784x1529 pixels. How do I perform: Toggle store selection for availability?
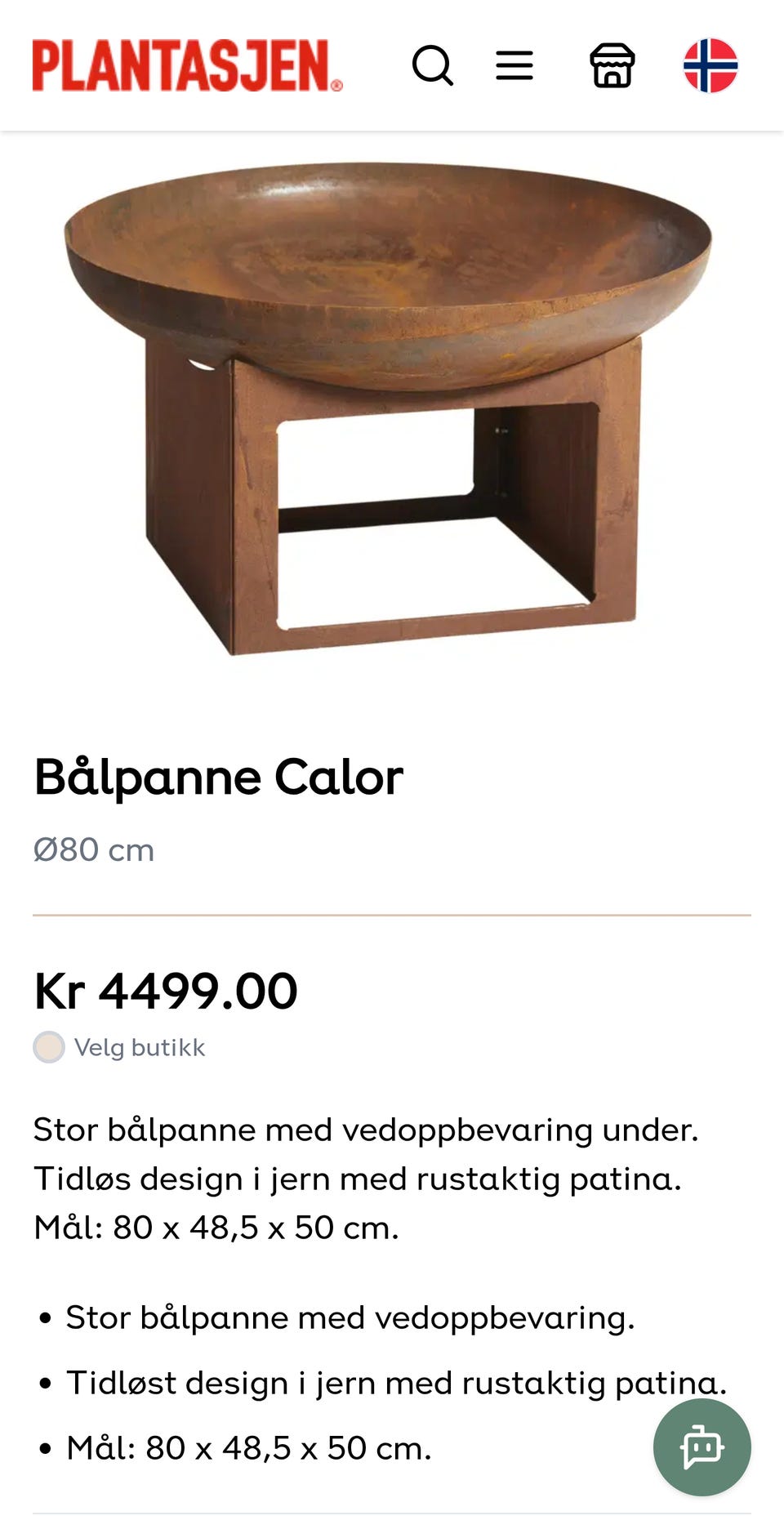(49, 1046)
